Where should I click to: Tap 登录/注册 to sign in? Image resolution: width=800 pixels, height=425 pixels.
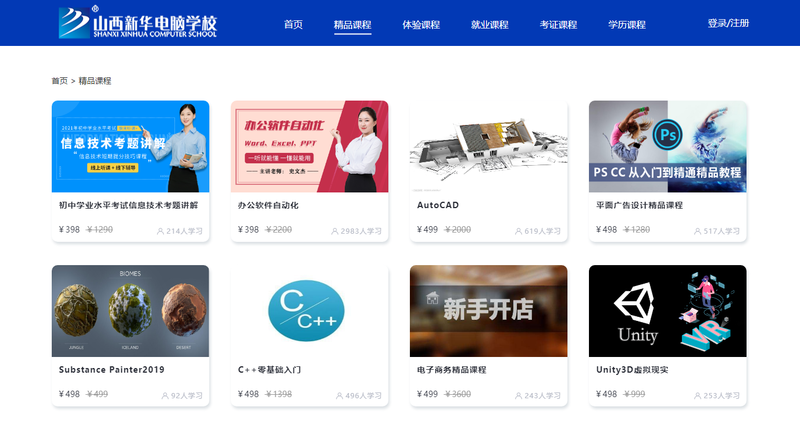(x=728, y=23)
